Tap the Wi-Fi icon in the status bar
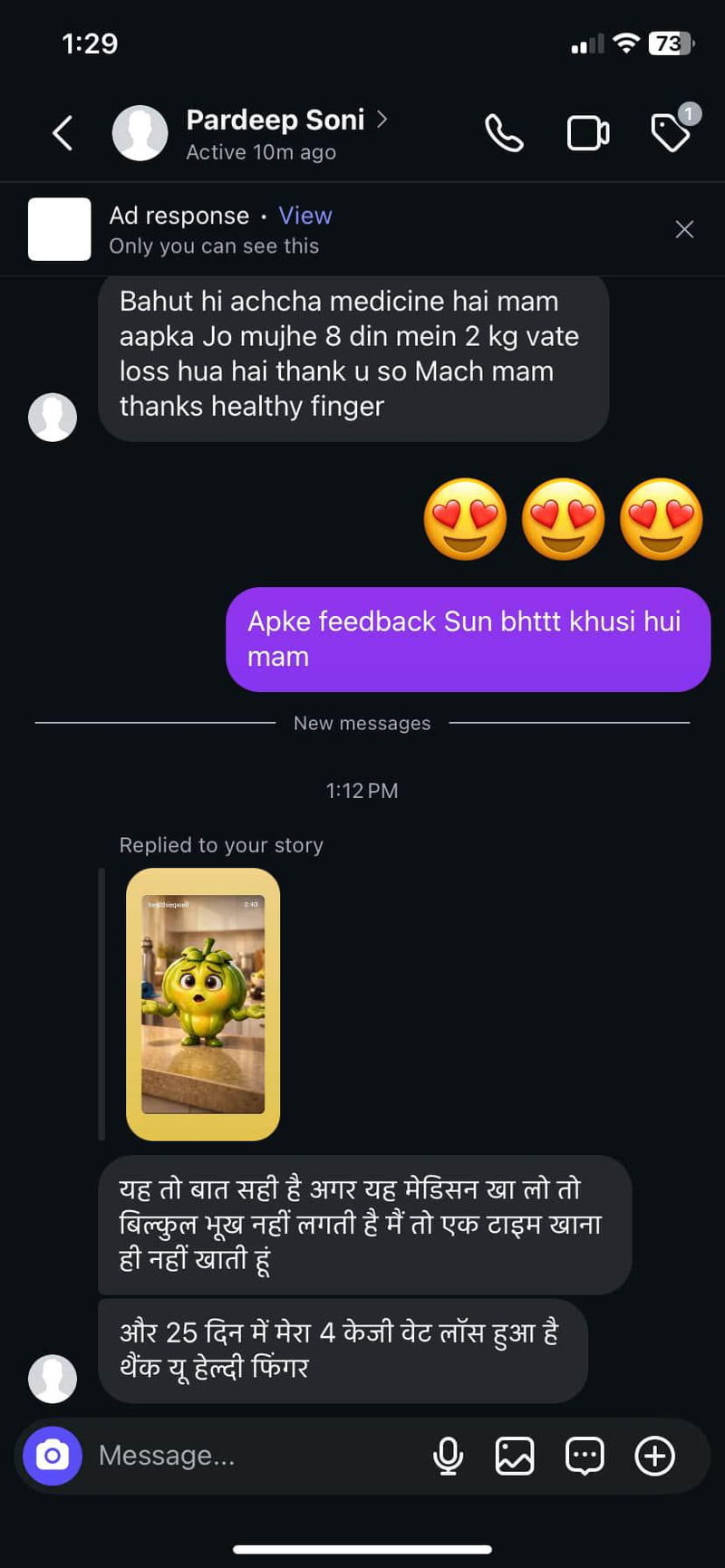 click(x=625, y=41)
